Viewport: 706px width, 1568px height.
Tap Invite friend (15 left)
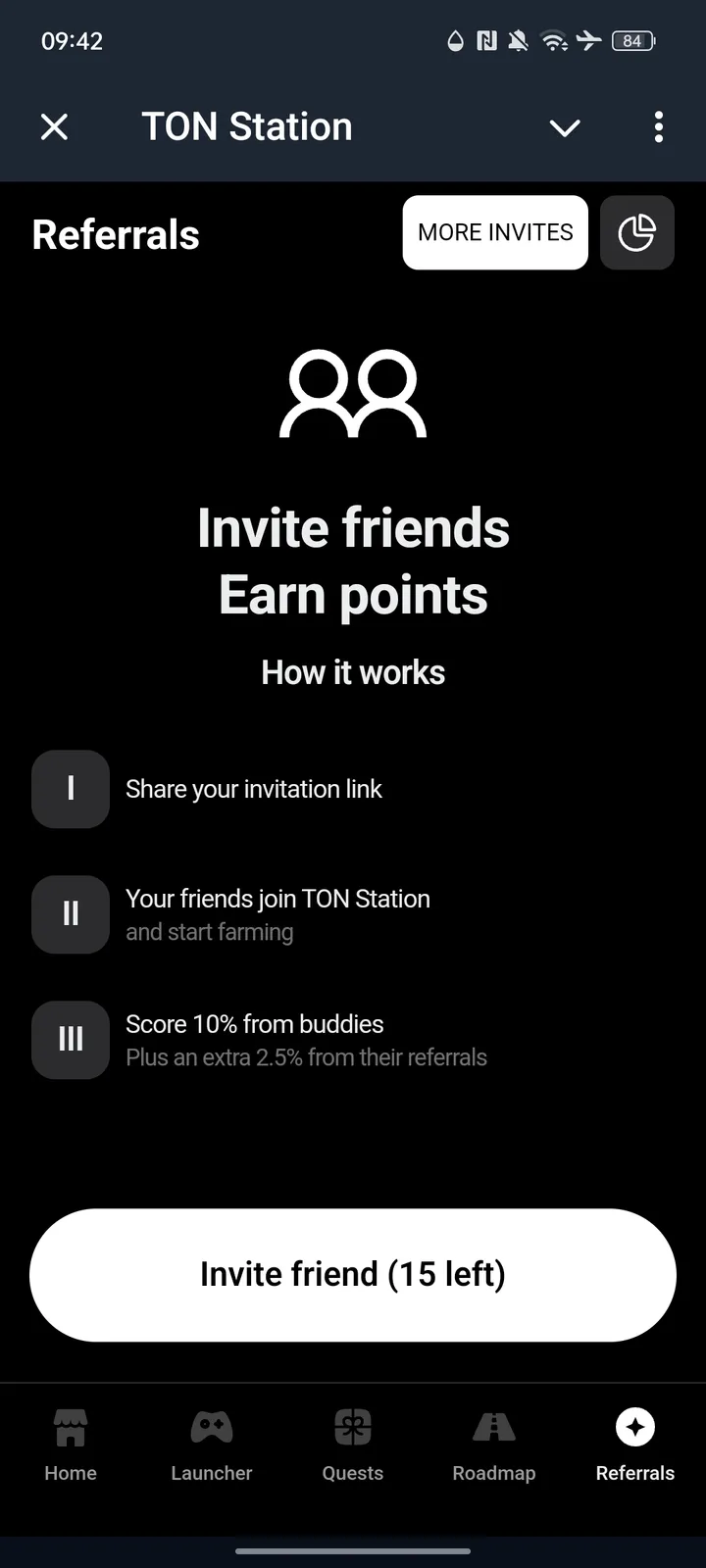353,1274
